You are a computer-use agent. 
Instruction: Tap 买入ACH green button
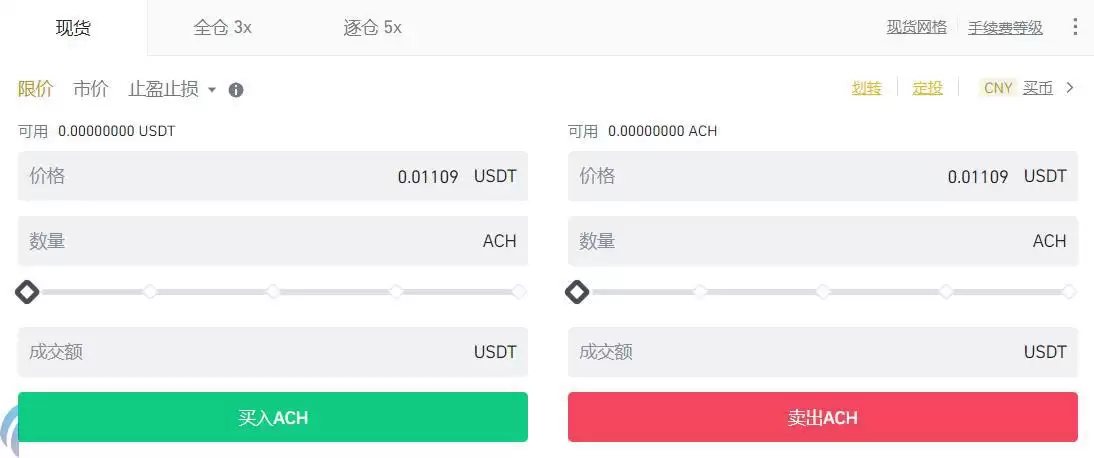coord(272,417)
